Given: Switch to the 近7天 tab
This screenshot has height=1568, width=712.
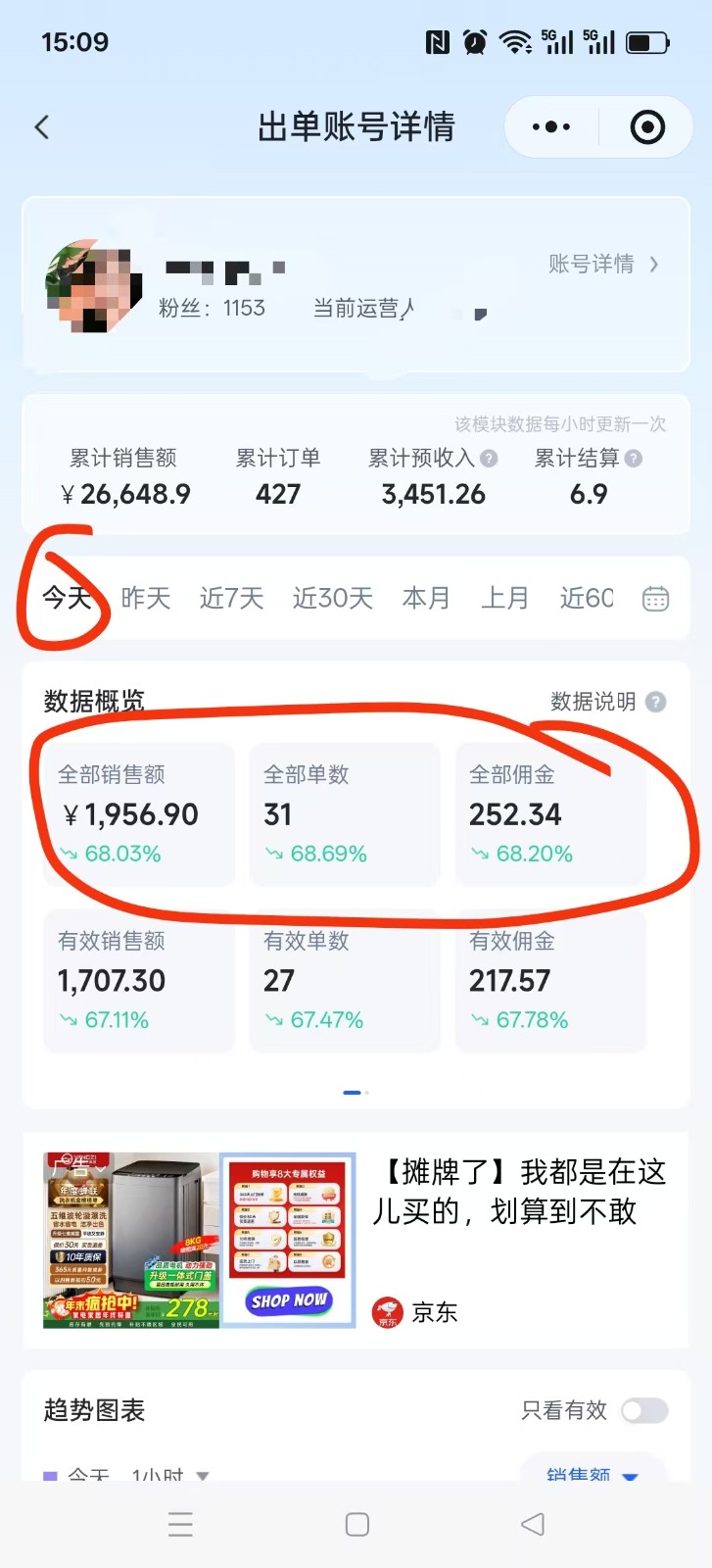Looking at the screenshot, I should (231, 598).
